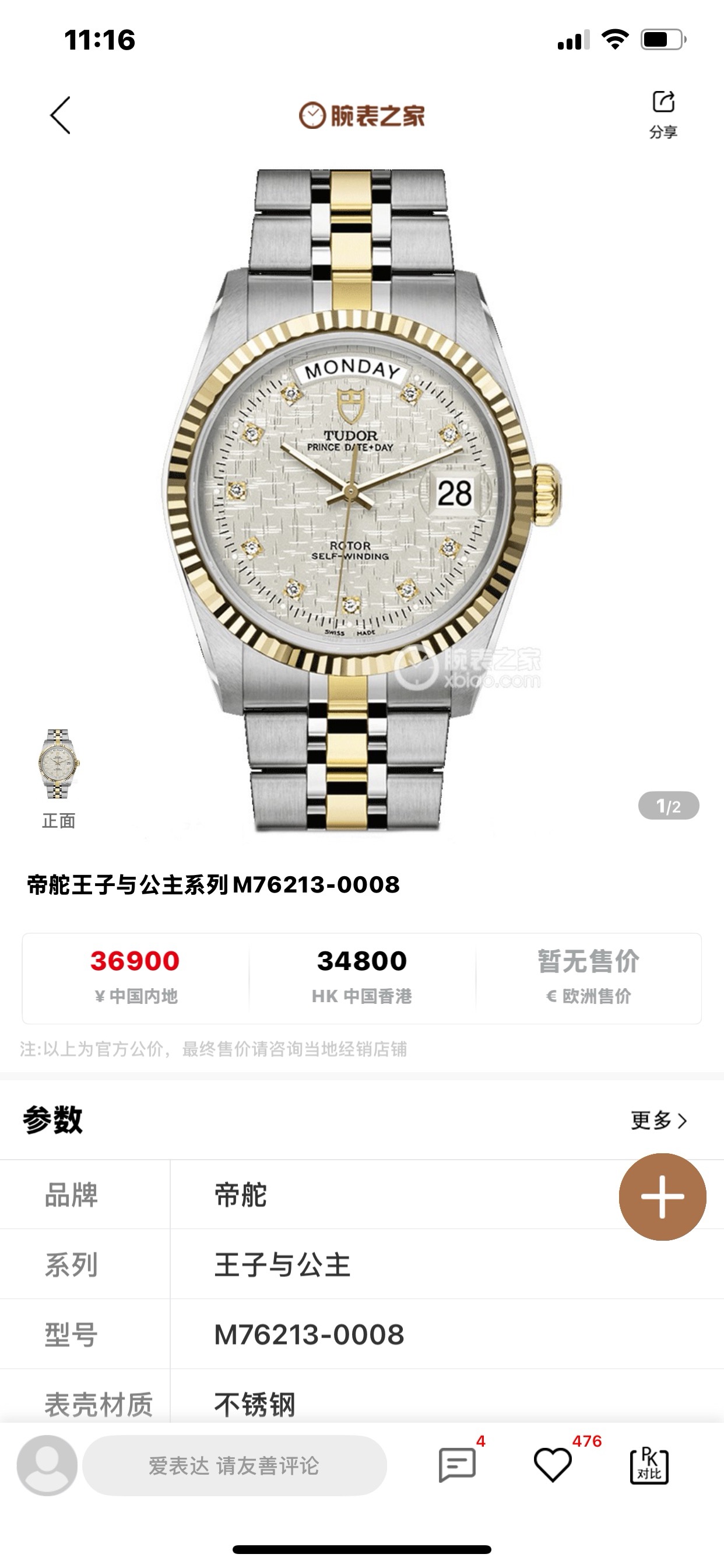Open the comments icon with 4 replies
Viewport: 724px width, 1568px height.
[x=457, y=1465]
